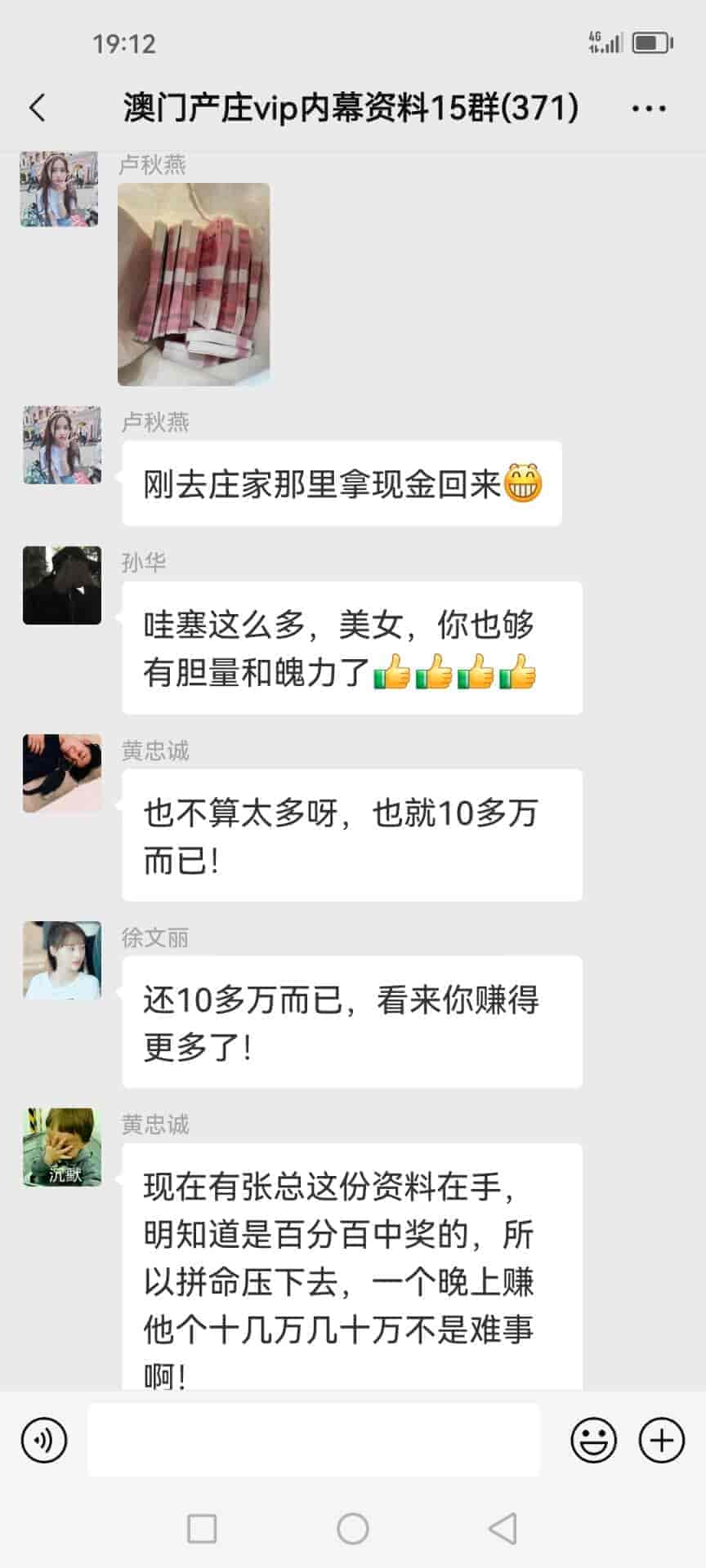
Task: Focus the message text field
Action: tap(314, 1440)
